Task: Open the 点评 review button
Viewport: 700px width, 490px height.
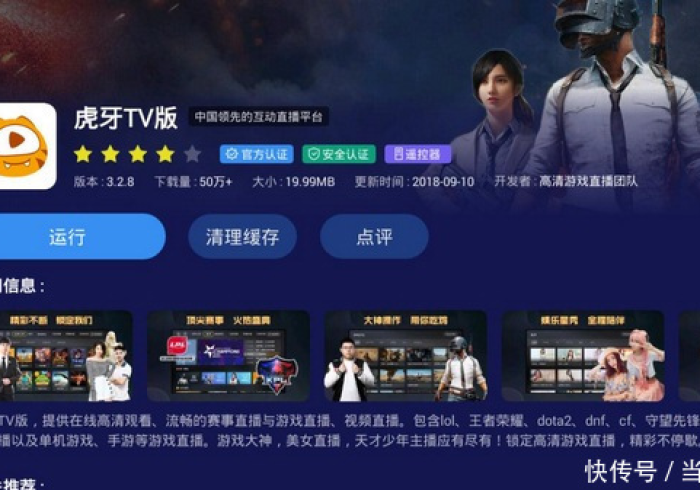Action: [x=374, y=237]
